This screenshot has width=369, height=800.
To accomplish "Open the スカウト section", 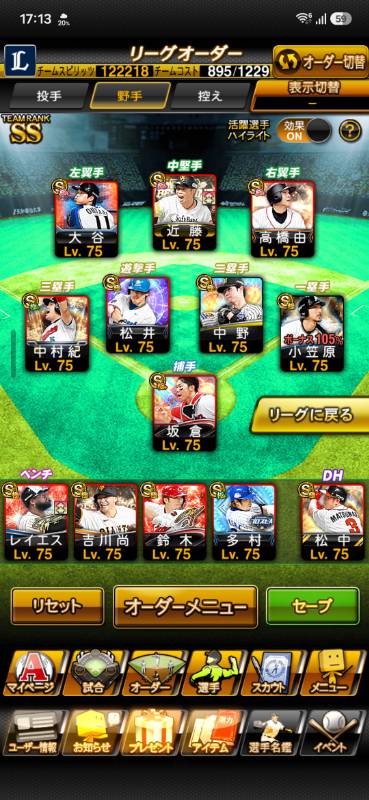I will tap(274, 674).
